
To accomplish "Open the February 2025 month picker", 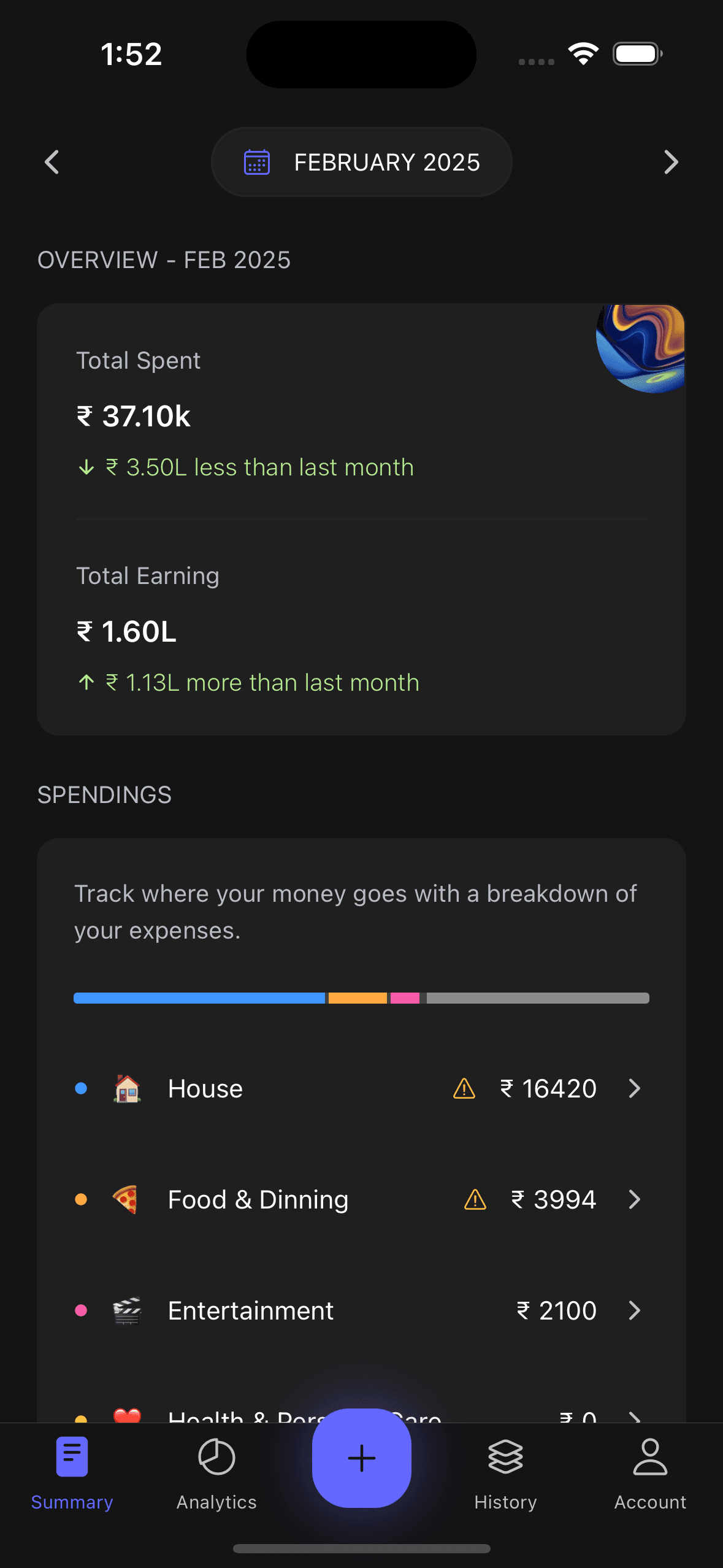I will pyautogui.click(x=362, y=163).
